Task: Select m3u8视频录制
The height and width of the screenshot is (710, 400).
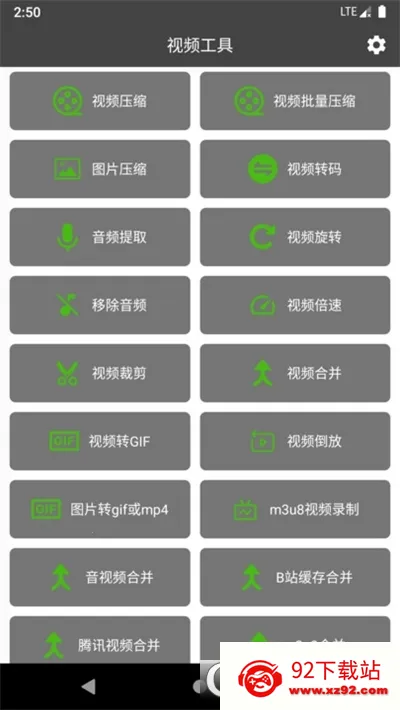Action: (x=295, y=509)
